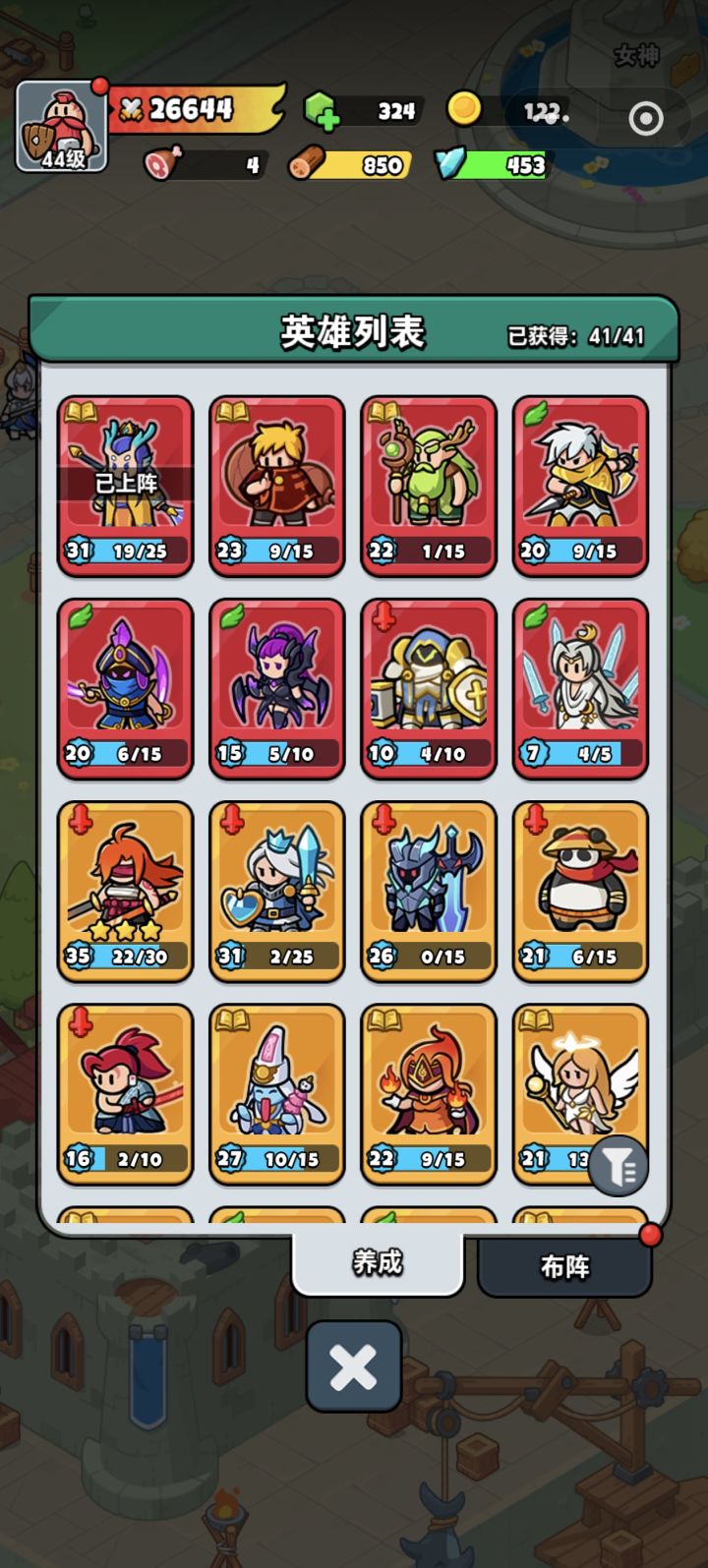Open the filter funnel icon in hero list

[x=618, y=1168]
